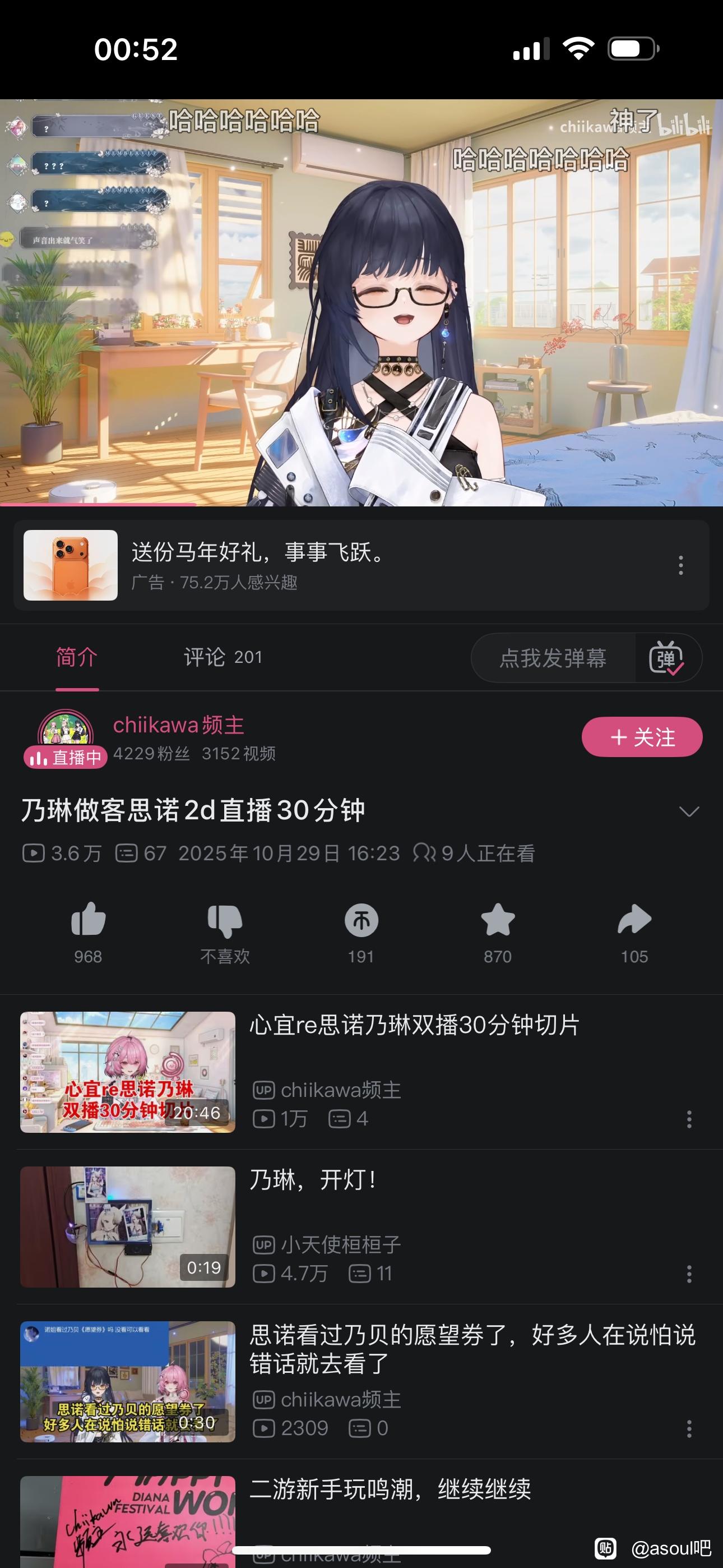Image resolution: width=723 pixels, height=1568 pixels.
Task: Switch to the 简介 tab
Action: coord(77,657)
